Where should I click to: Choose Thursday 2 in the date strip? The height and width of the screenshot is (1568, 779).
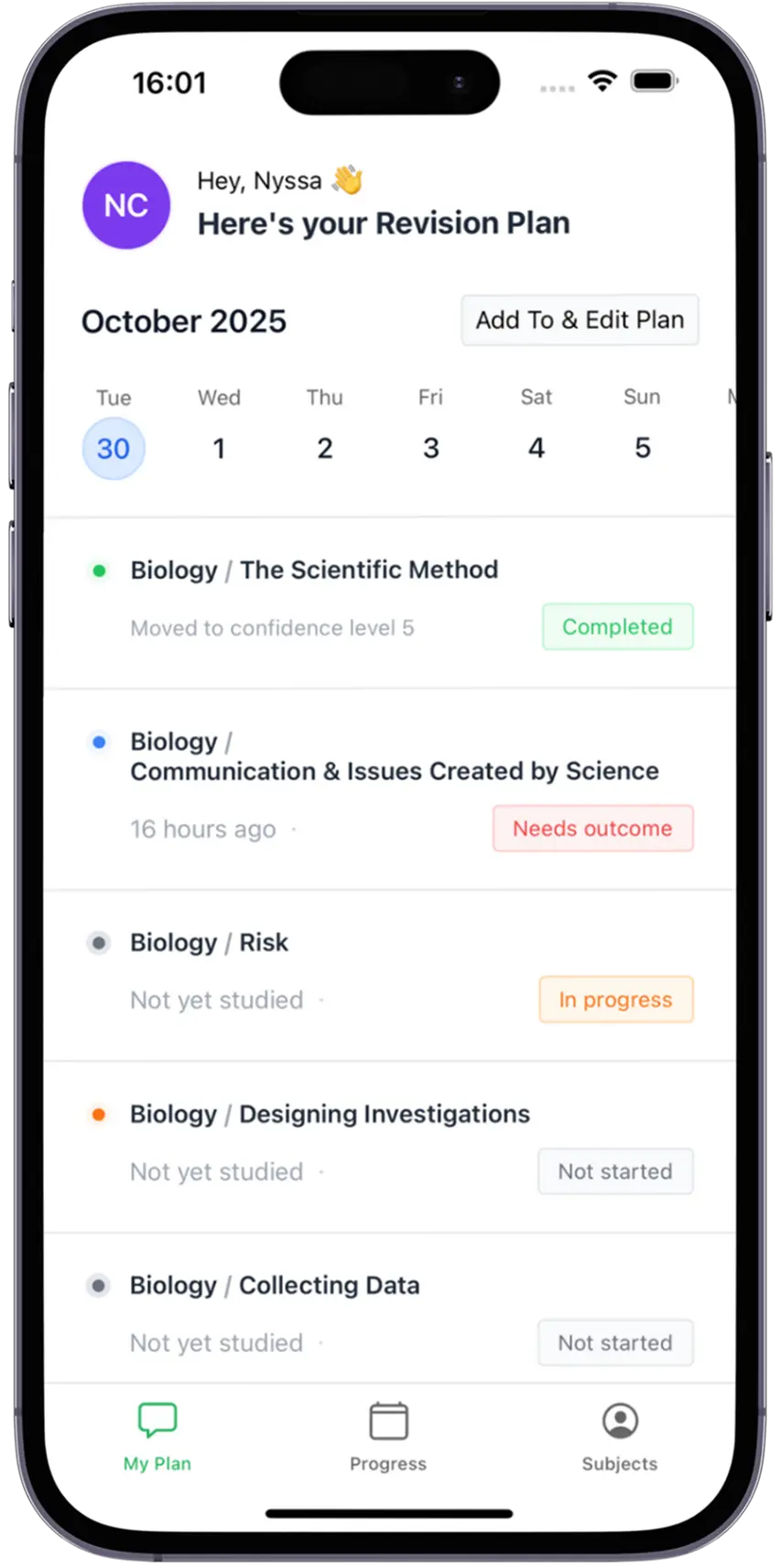tap(325, 448)
